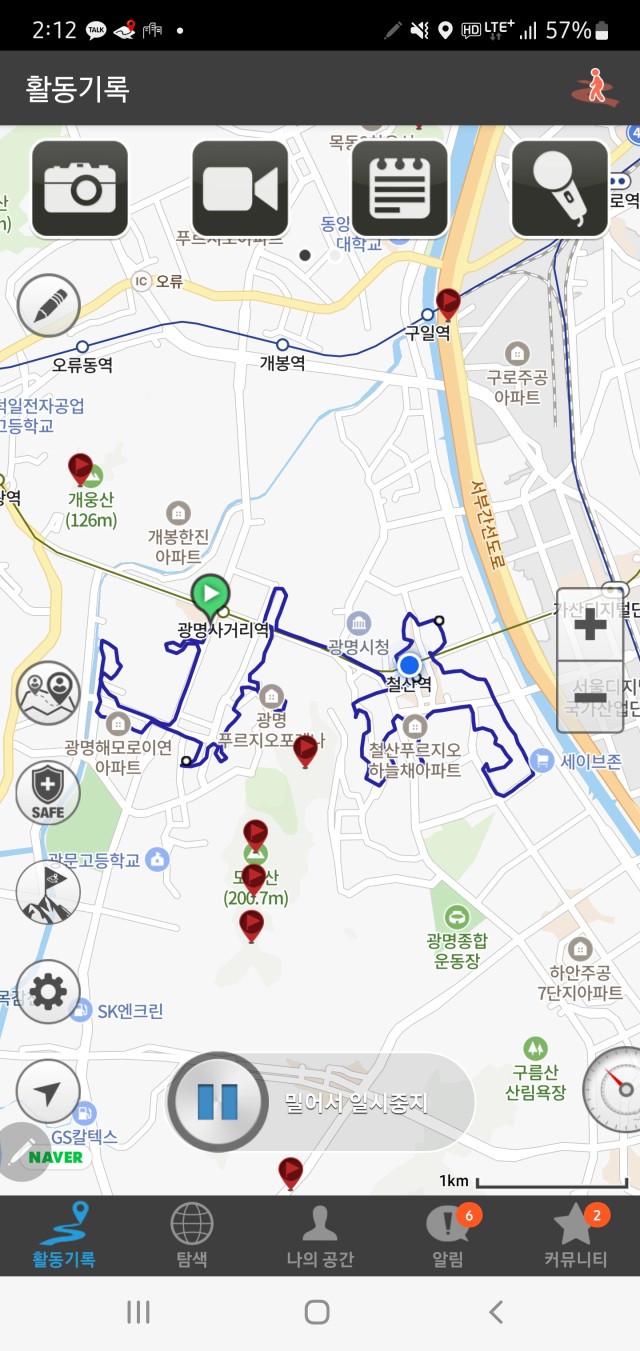
Task: Open the people group map button
Action: pos(48,693)
